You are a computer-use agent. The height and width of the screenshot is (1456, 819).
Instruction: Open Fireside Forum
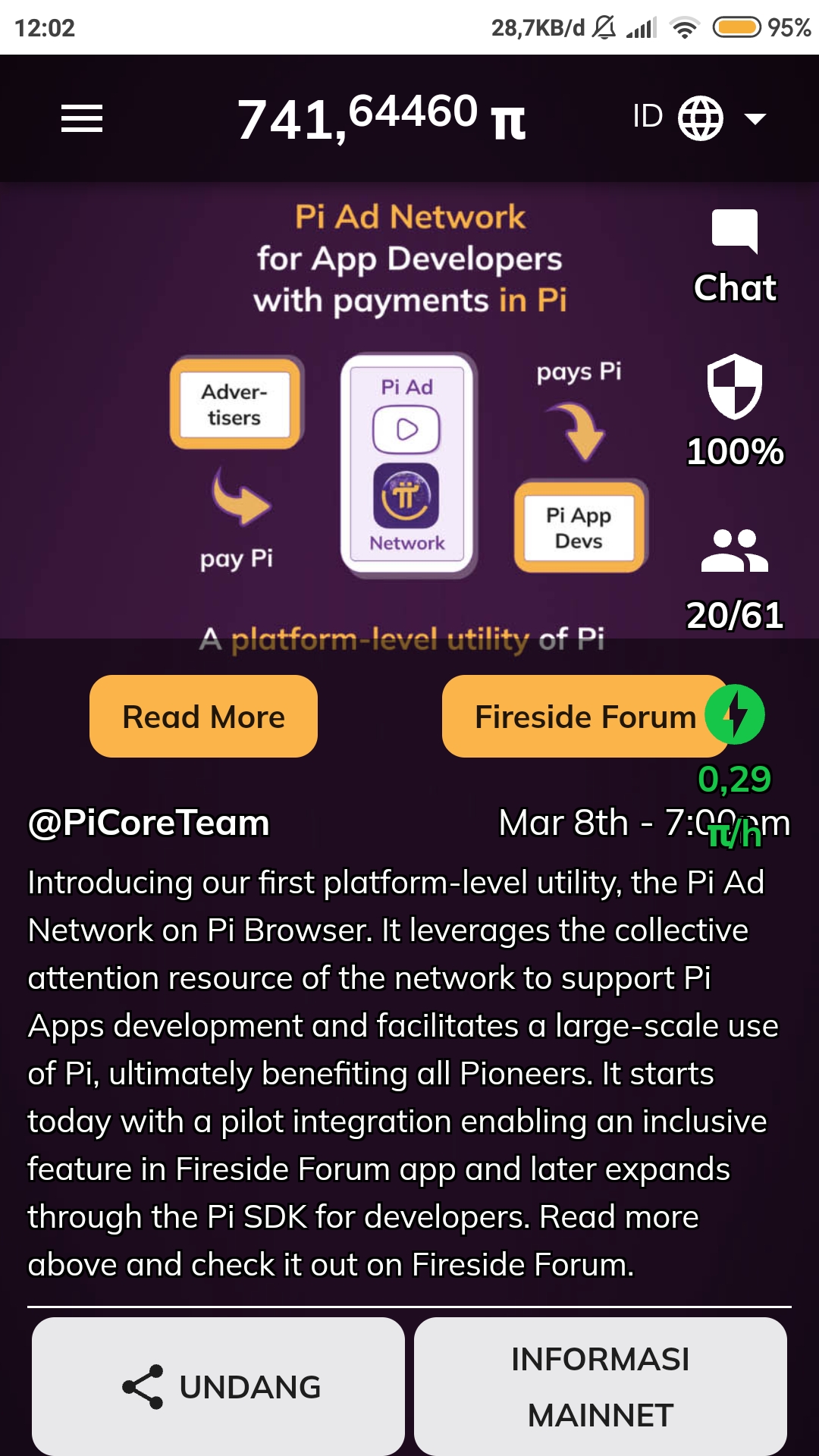pyautogui.click(x=585, y=716)
